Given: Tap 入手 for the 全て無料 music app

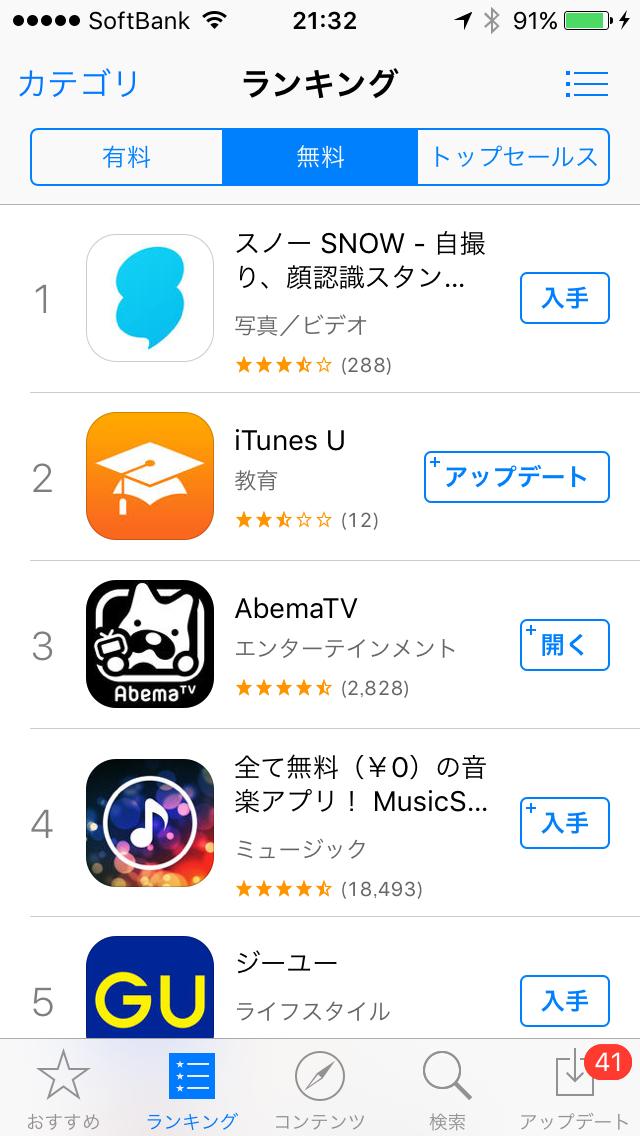Looking at the screenshot, I should pos(564,823).
